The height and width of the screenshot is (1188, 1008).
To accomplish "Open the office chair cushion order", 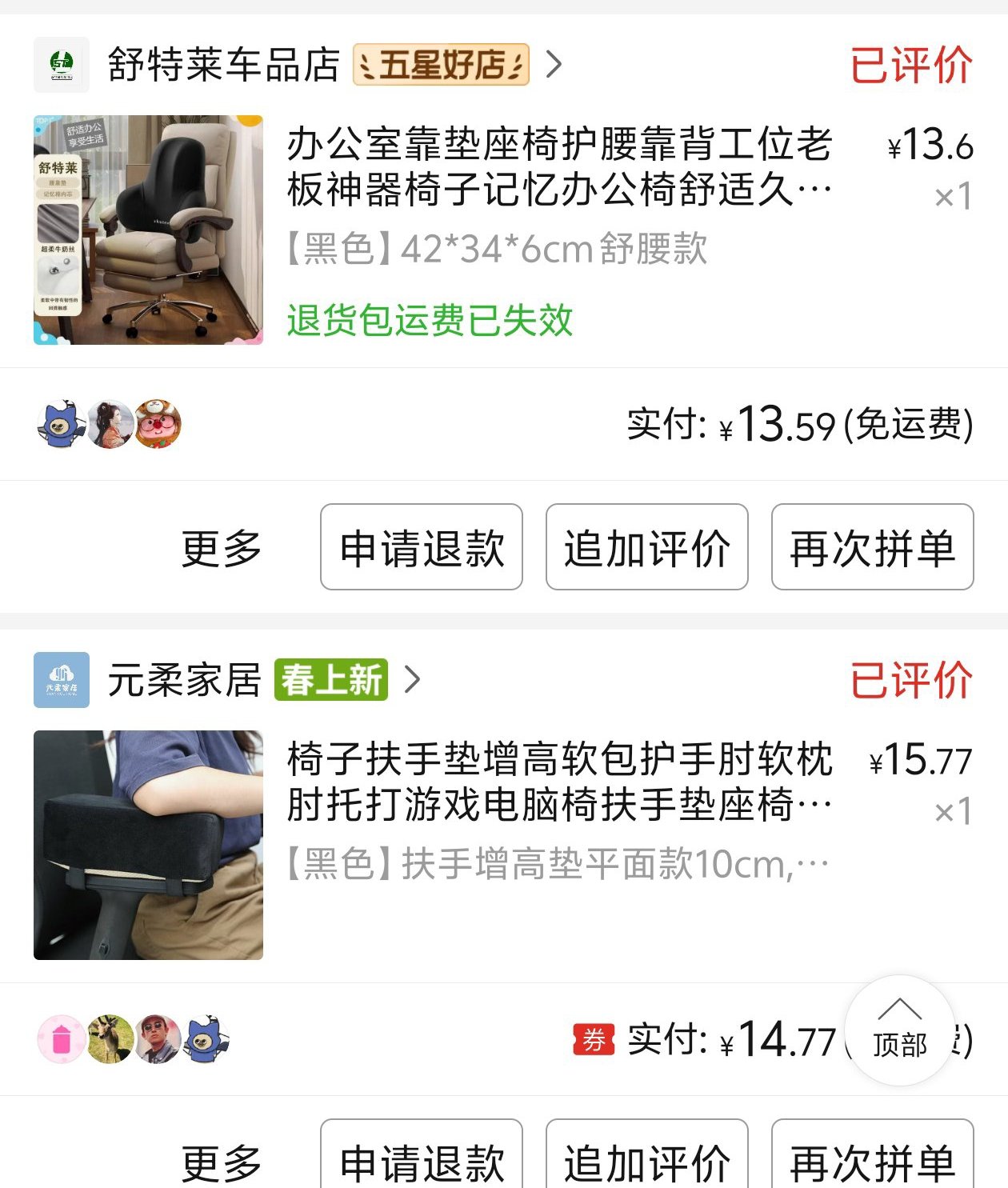I will (x=558, y=167).
